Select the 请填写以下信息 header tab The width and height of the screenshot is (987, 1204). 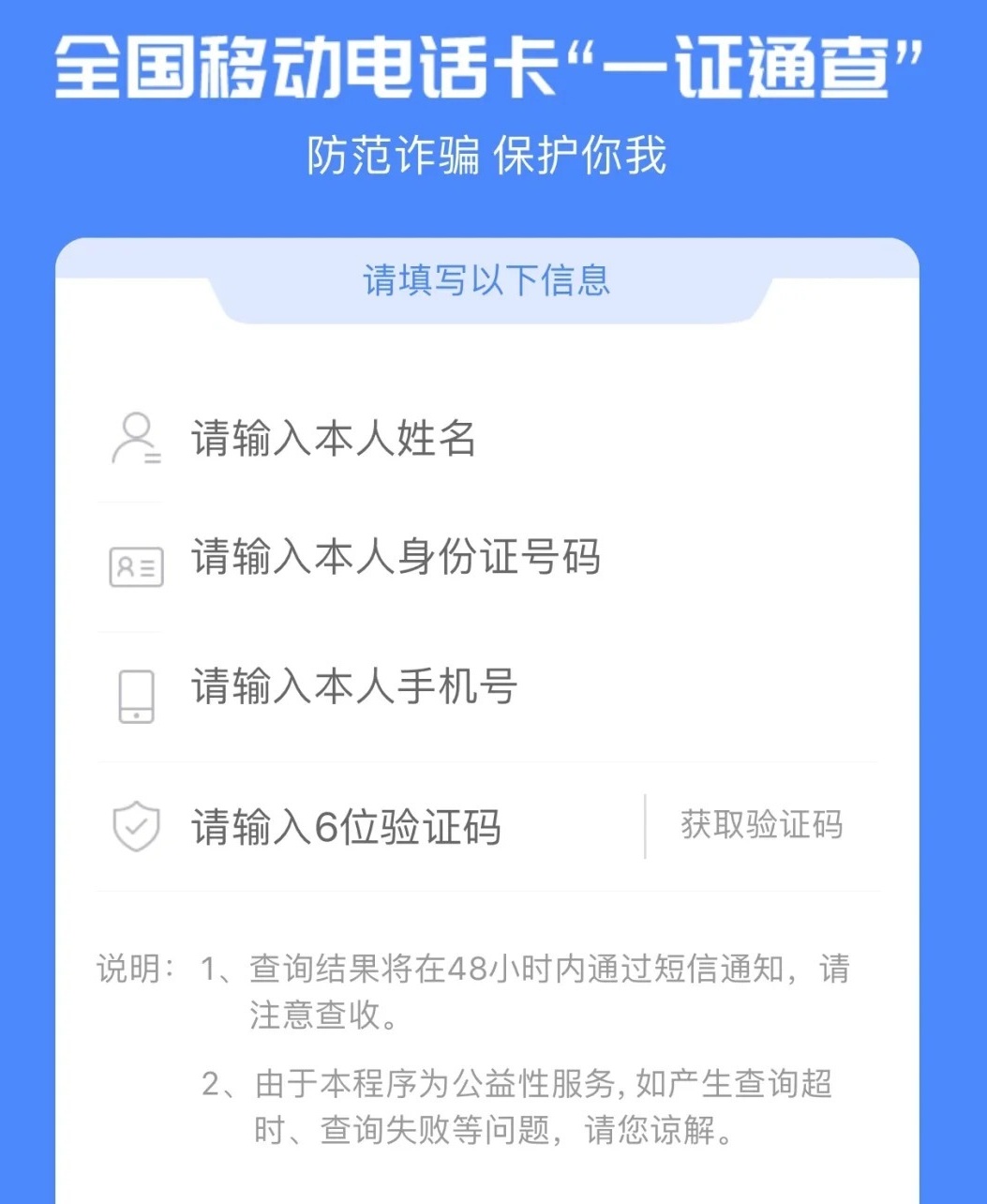click(488, 280)
